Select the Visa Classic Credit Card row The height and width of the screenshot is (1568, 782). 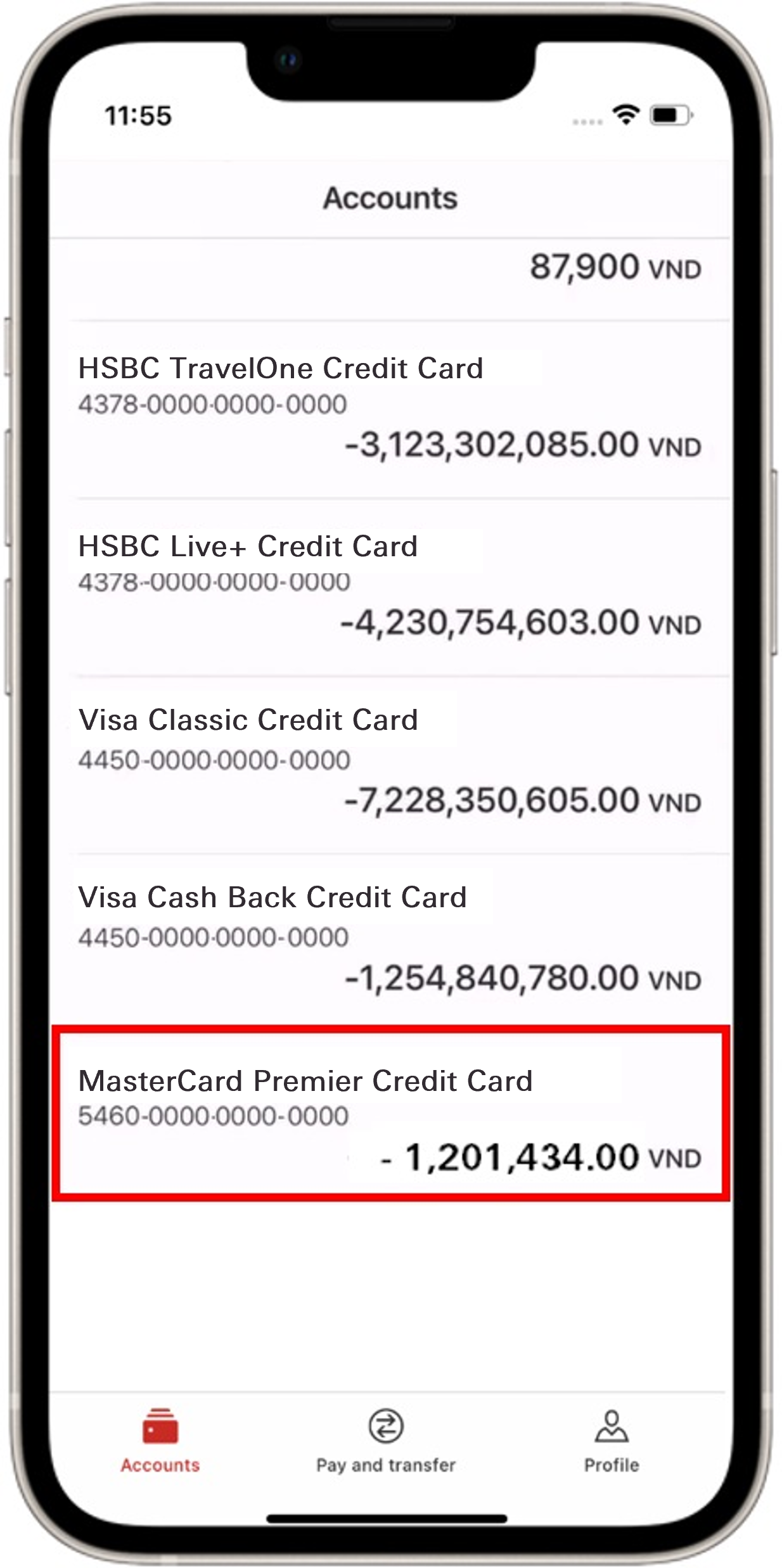(x=390, y=765)
